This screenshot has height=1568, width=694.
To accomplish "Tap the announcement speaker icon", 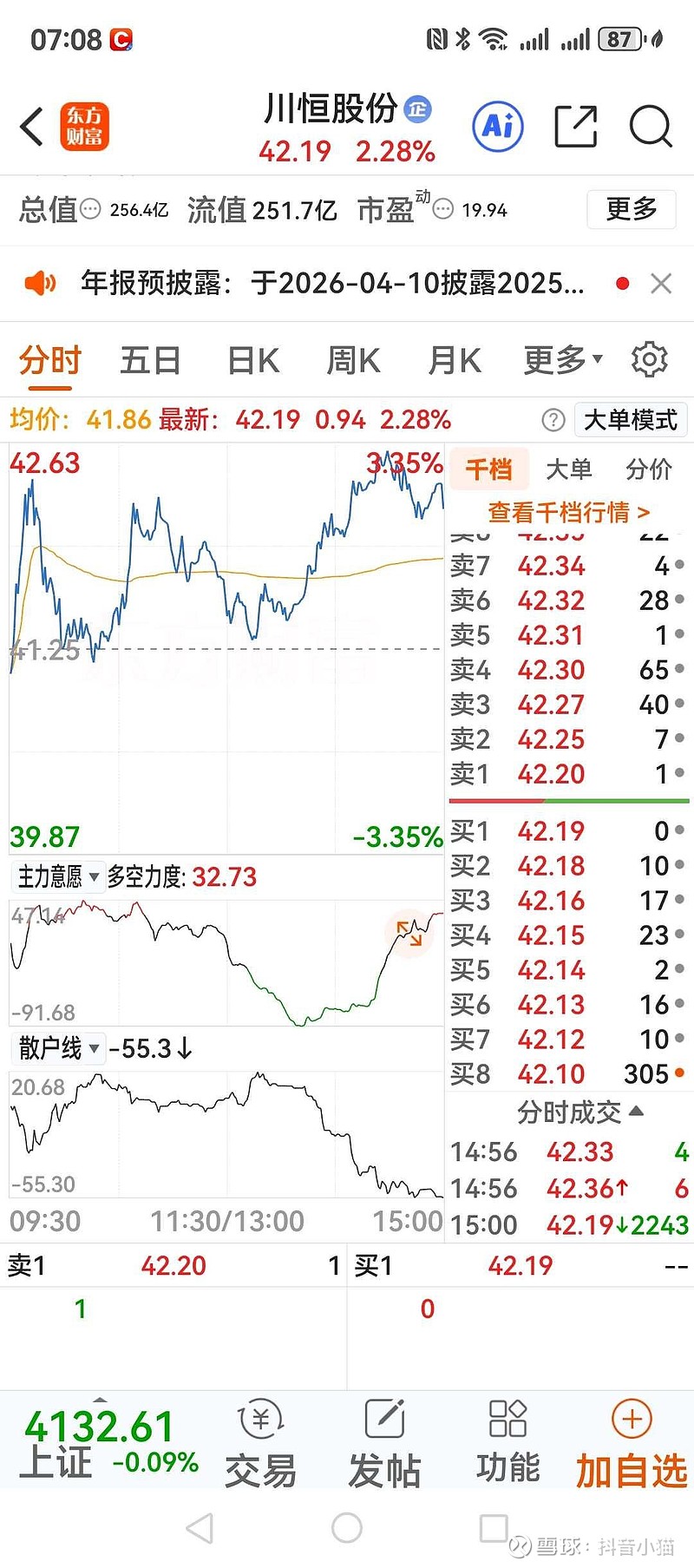I will [x=39, y=283].
